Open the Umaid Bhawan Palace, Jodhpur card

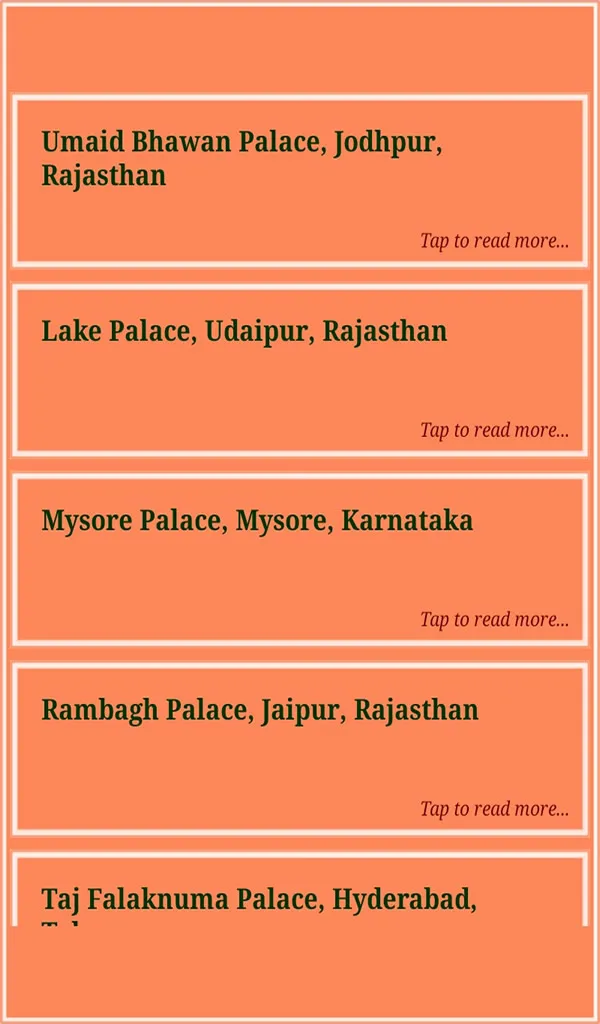pos(300,180)
